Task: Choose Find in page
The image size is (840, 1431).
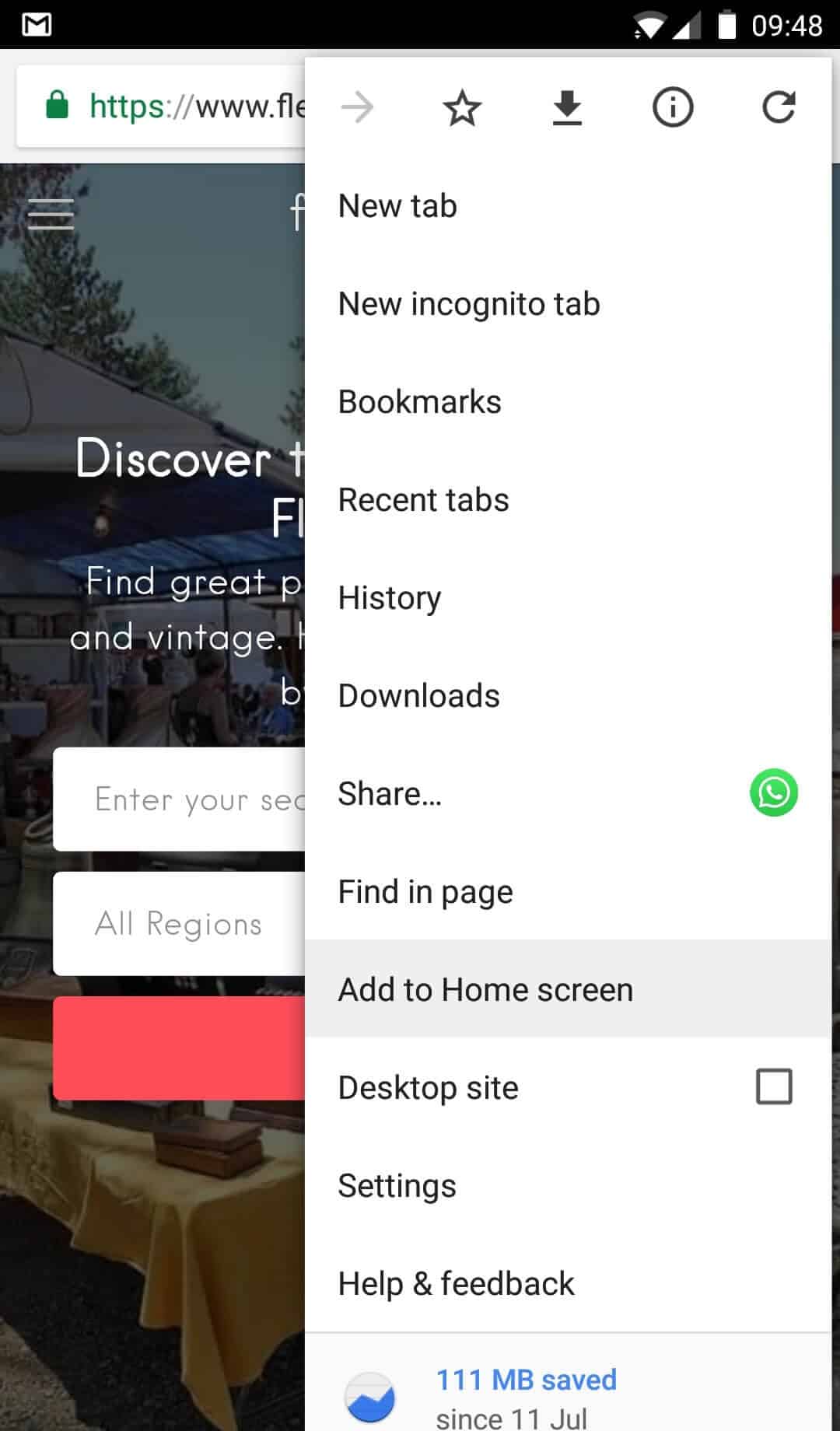Action: coord(425,892)
